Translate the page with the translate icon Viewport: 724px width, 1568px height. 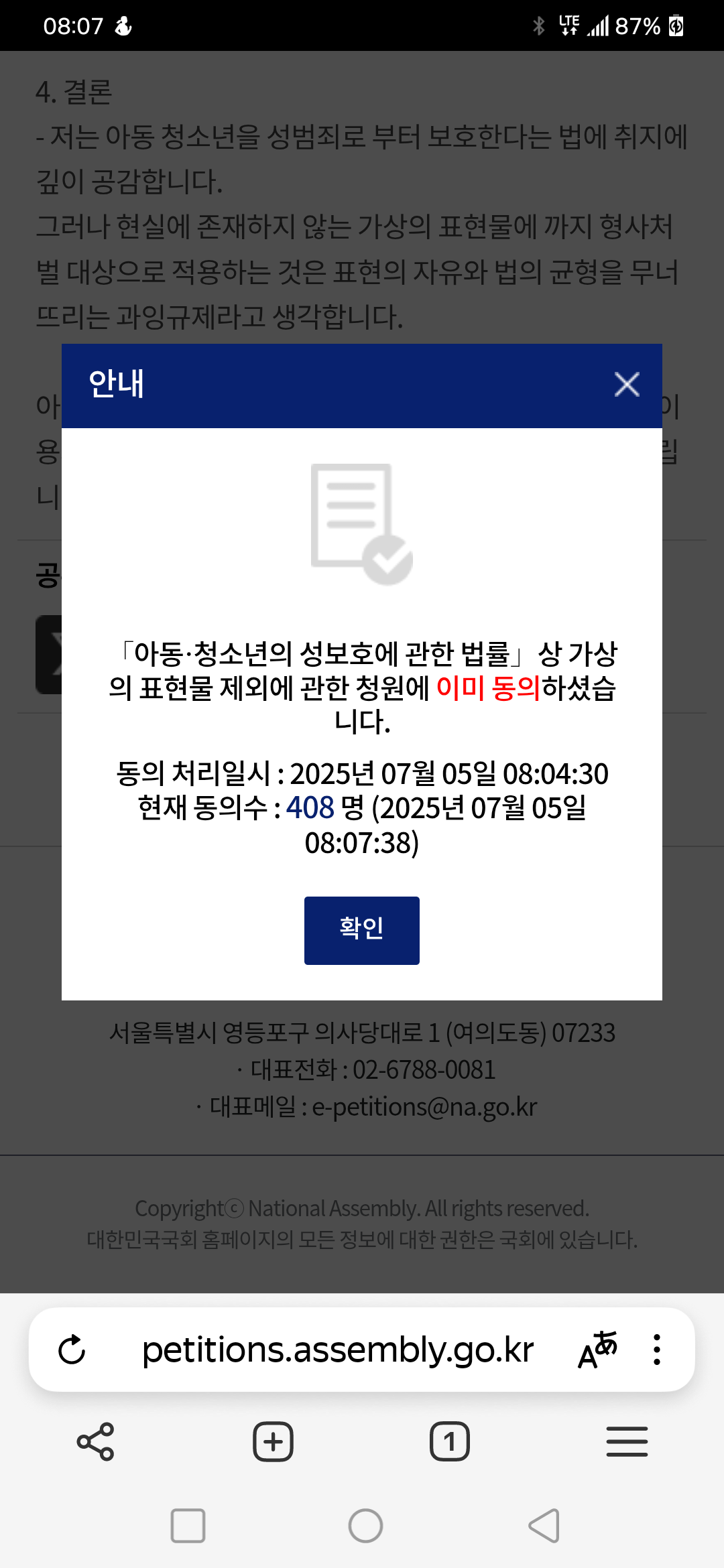click(x=597, y=1350)
